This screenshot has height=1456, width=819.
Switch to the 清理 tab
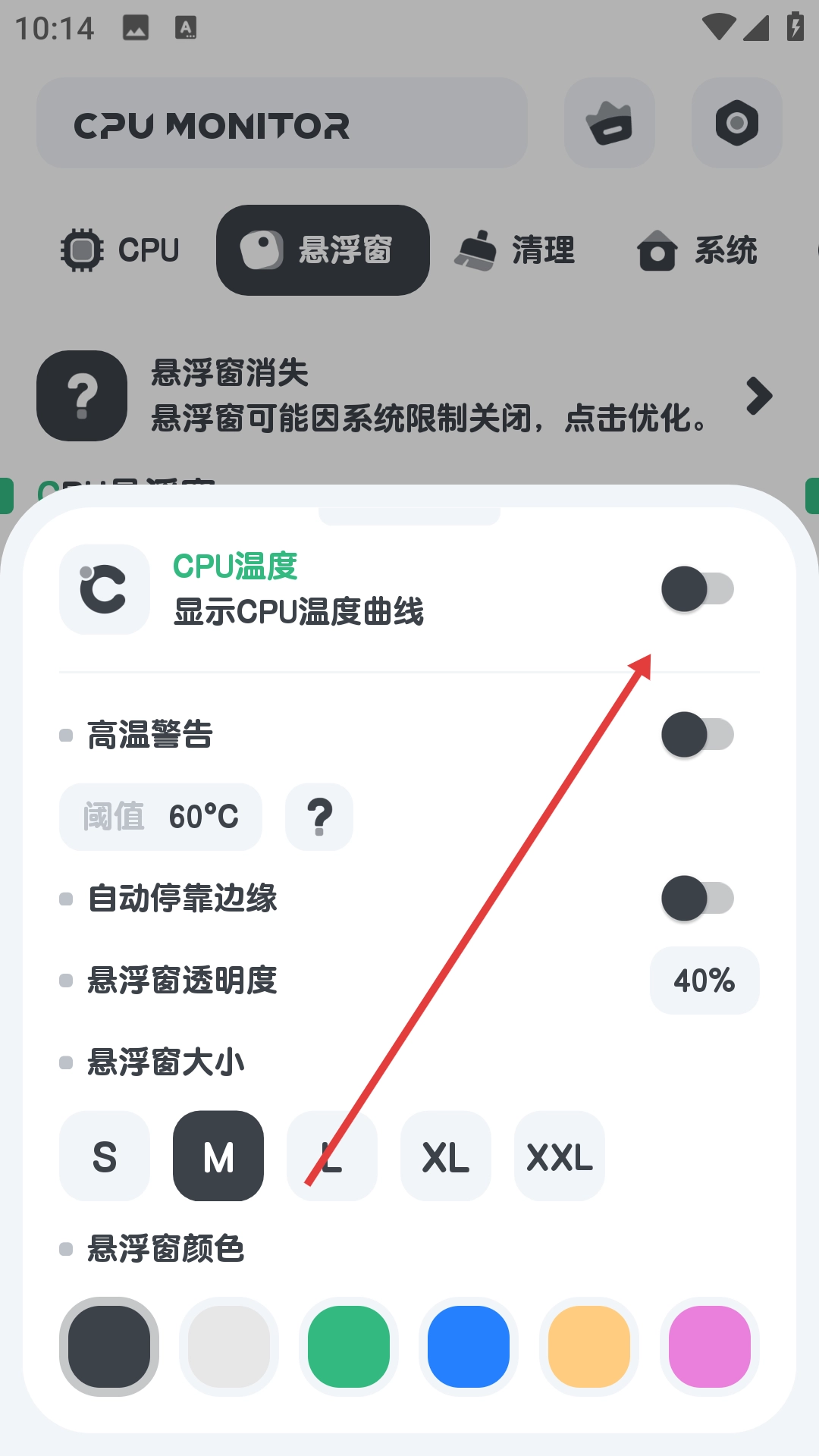pyautogui.click(x=516, y=250)
